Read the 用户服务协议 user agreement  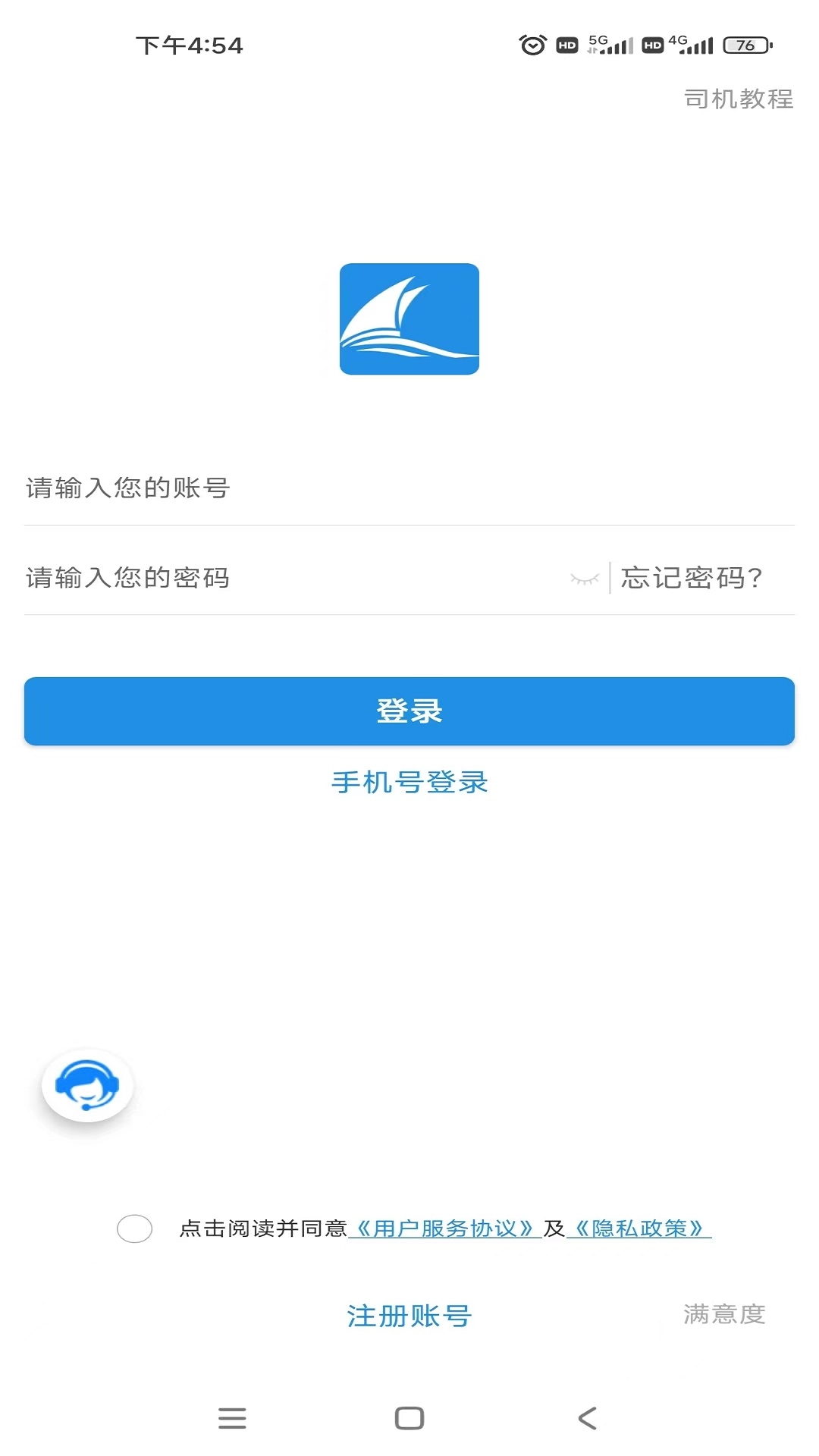(x=444, y=1228)
